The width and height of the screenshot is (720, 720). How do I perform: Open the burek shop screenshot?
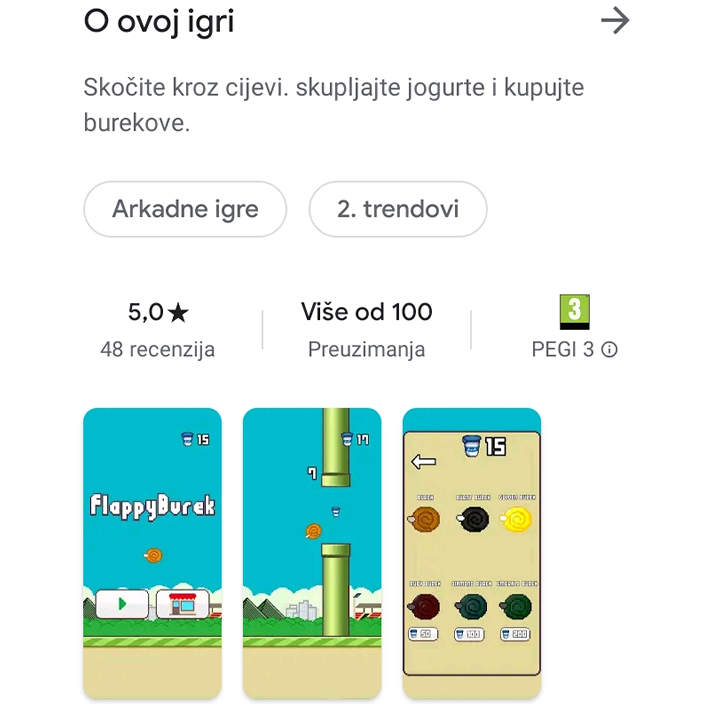(x=471, y=552)
